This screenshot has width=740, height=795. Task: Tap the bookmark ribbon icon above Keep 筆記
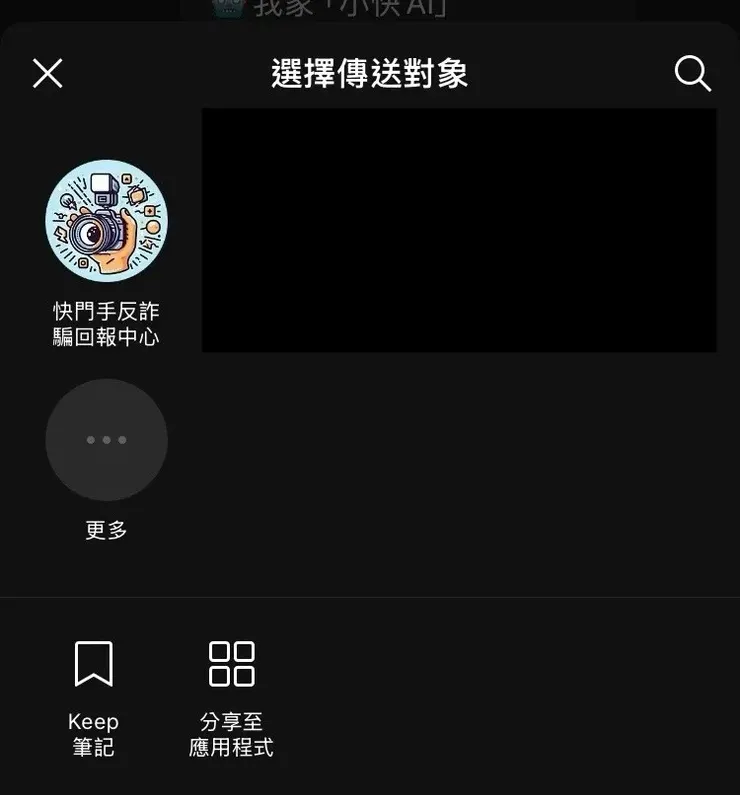coord(94,662)
